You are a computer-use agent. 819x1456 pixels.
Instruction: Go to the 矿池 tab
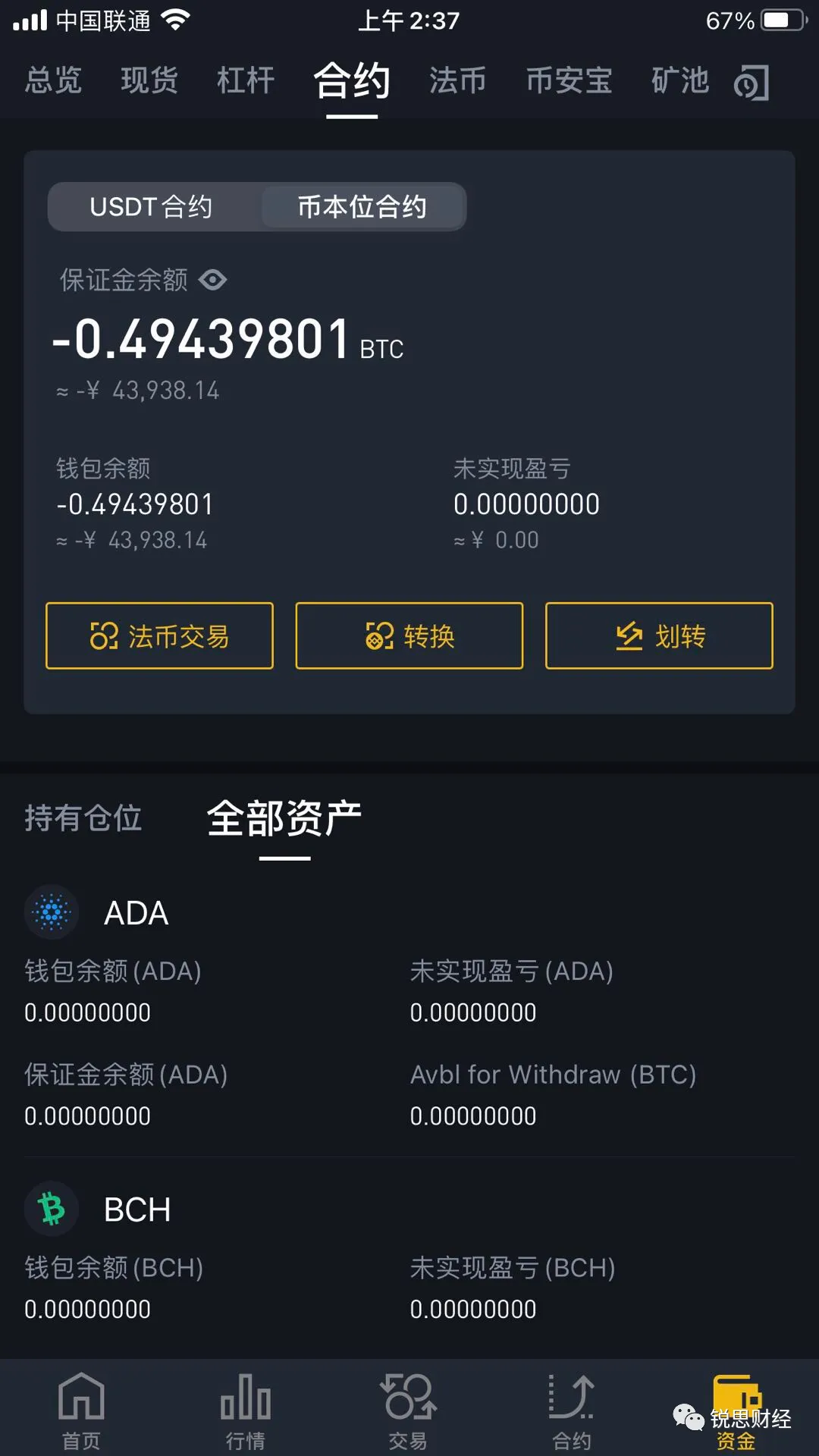pyautogui.click(x=680, y=80)
